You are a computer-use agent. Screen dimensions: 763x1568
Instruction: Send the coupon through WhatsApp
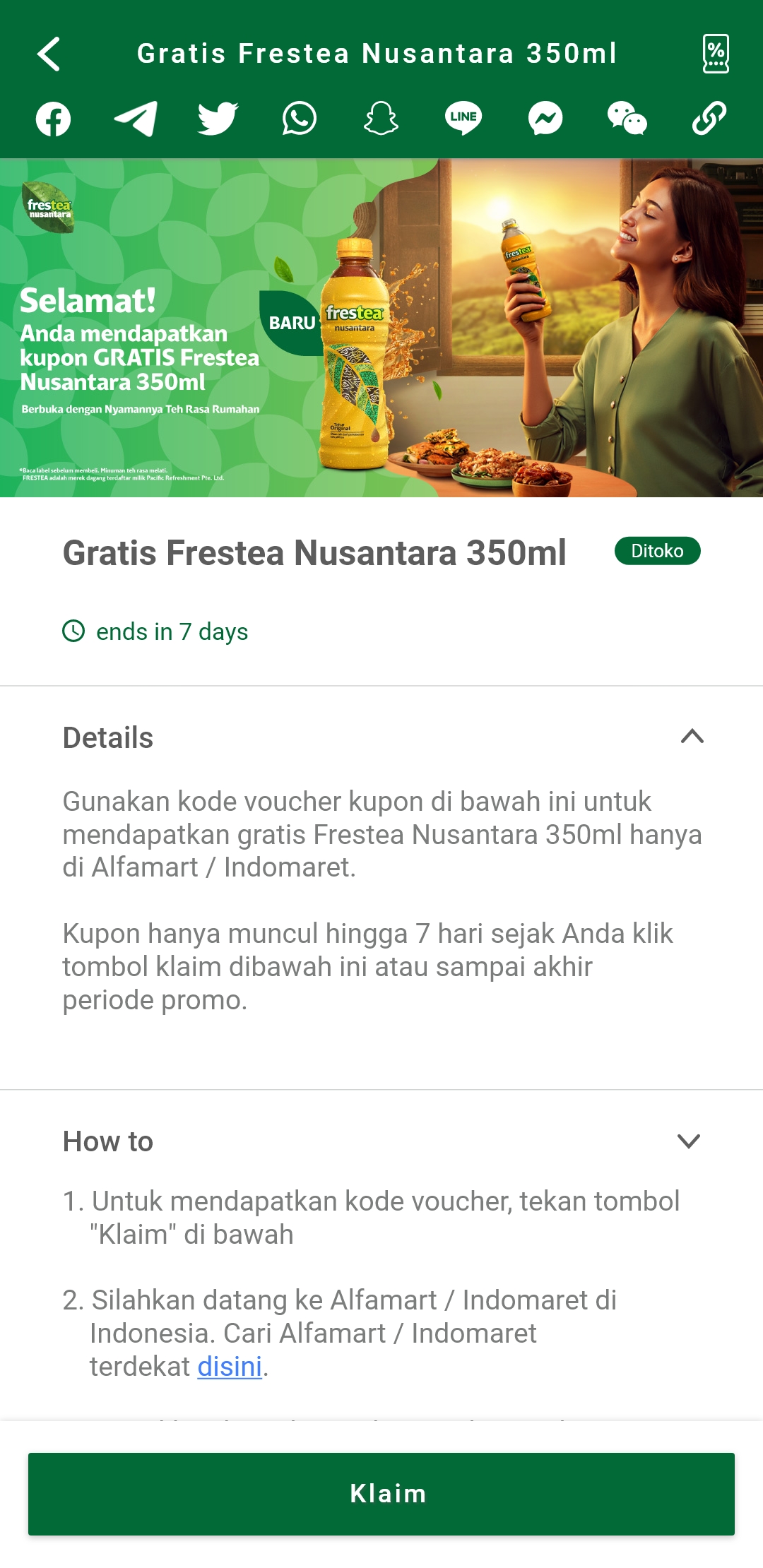coord(300,119)
